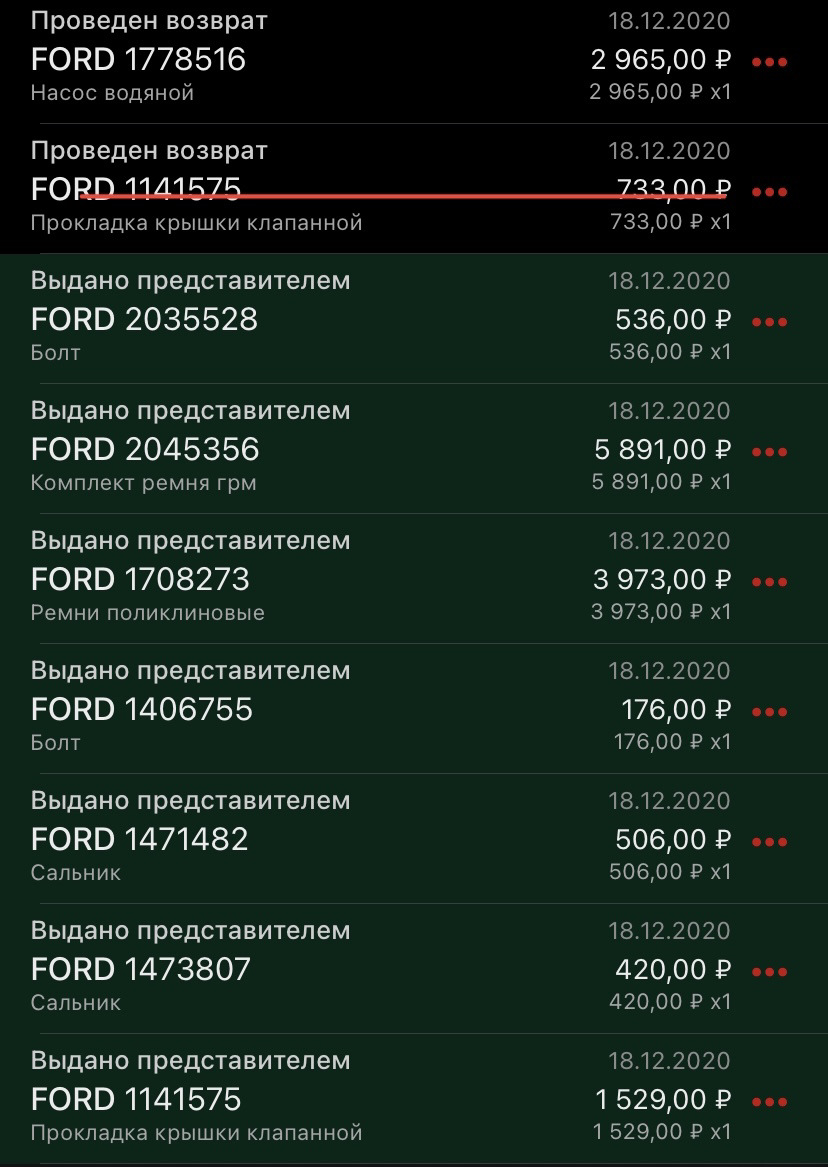Open the overflow menu for FORD 2045356
Viewport: 828px width, 1167px height.
769,452
